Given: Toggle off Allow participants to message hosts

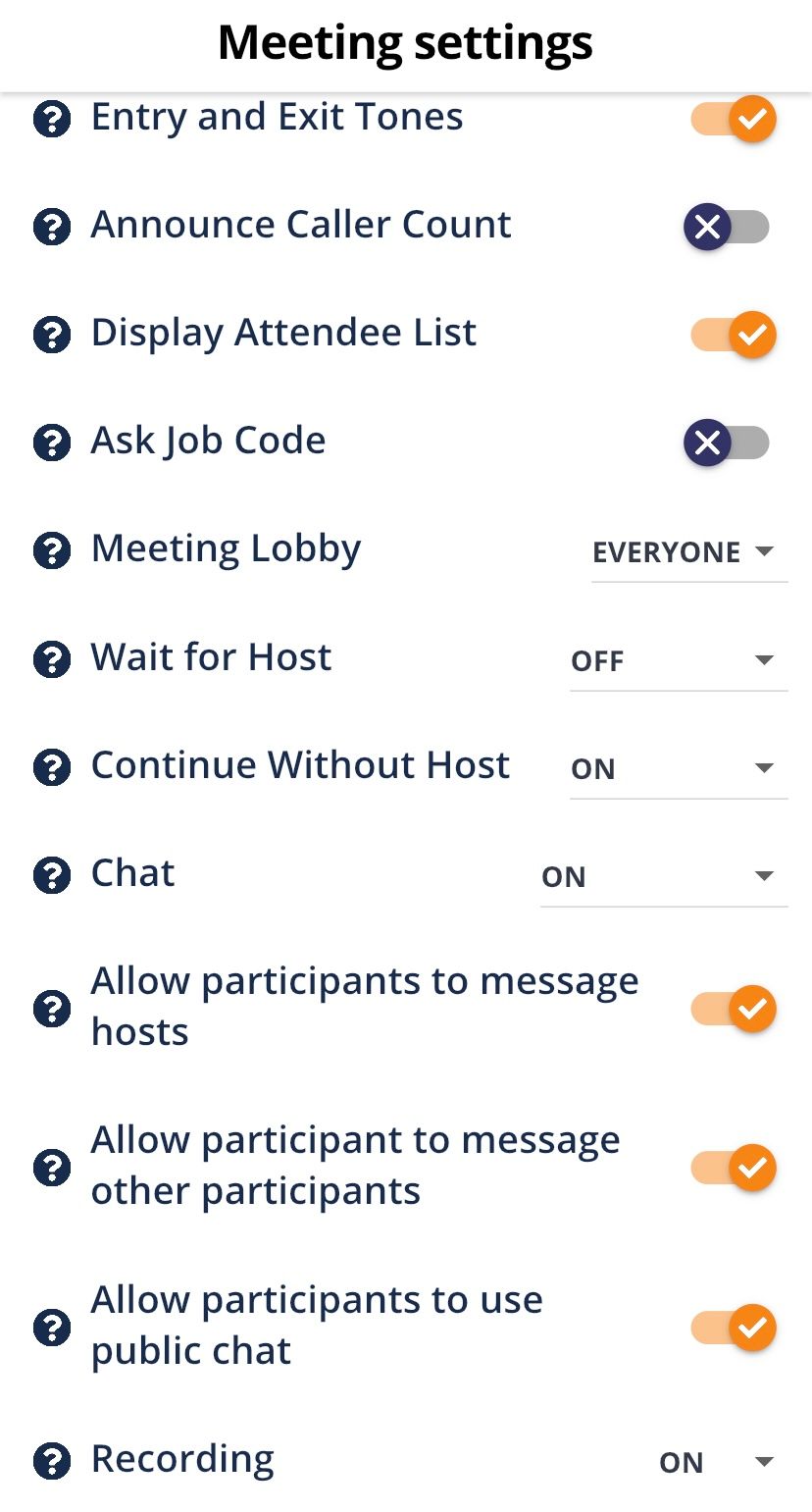Looking at the screenshot, I should tap(733, 1009).
